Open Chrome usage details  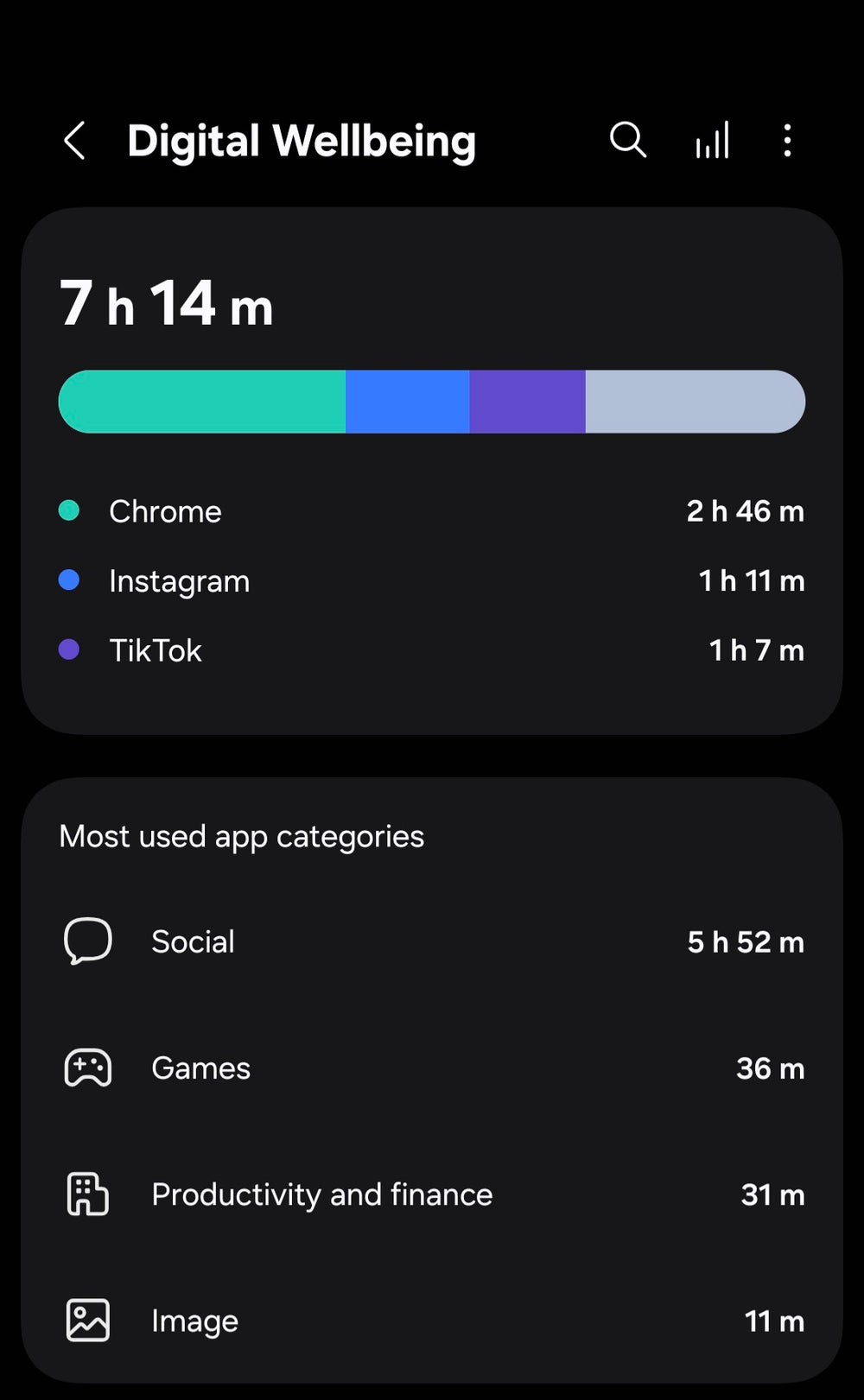(x=430, y=511)
